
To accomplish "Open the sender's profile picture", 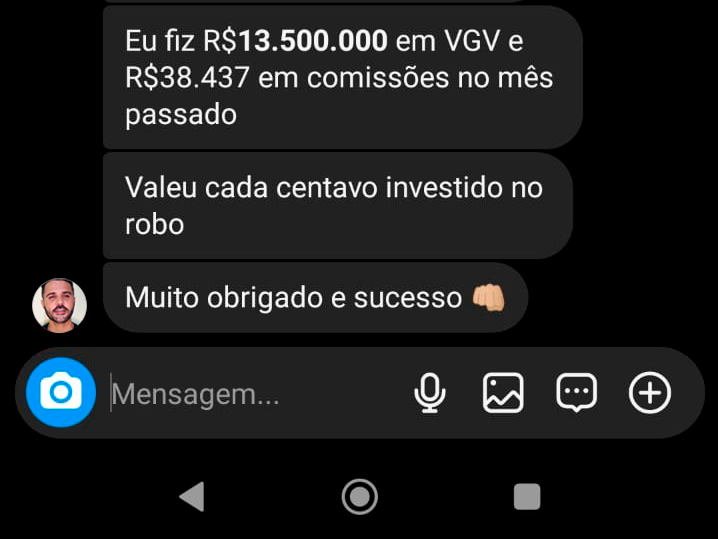I will click(x=60, y=305).
